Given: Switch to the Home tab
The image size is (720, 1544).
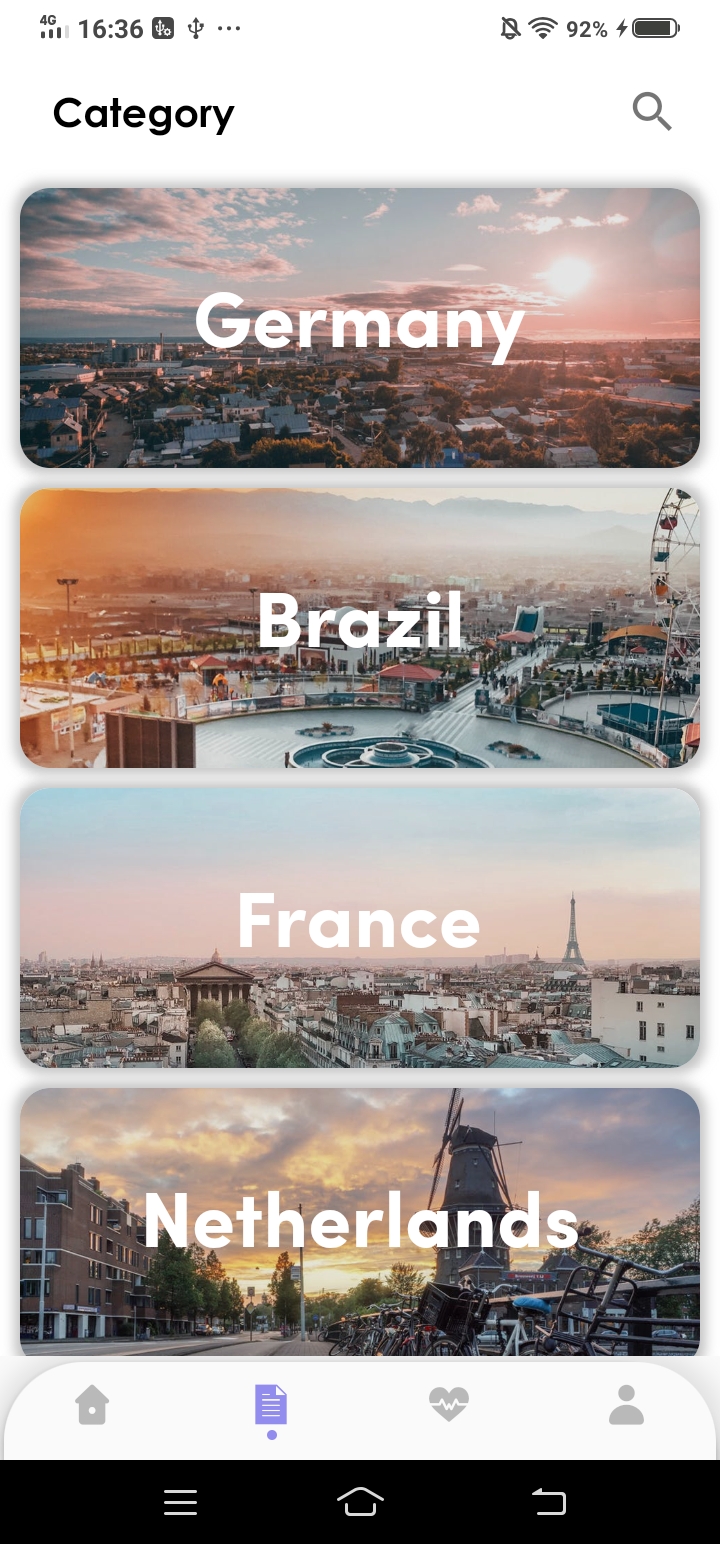Looking at the screenshot, I should [92, 1405].
